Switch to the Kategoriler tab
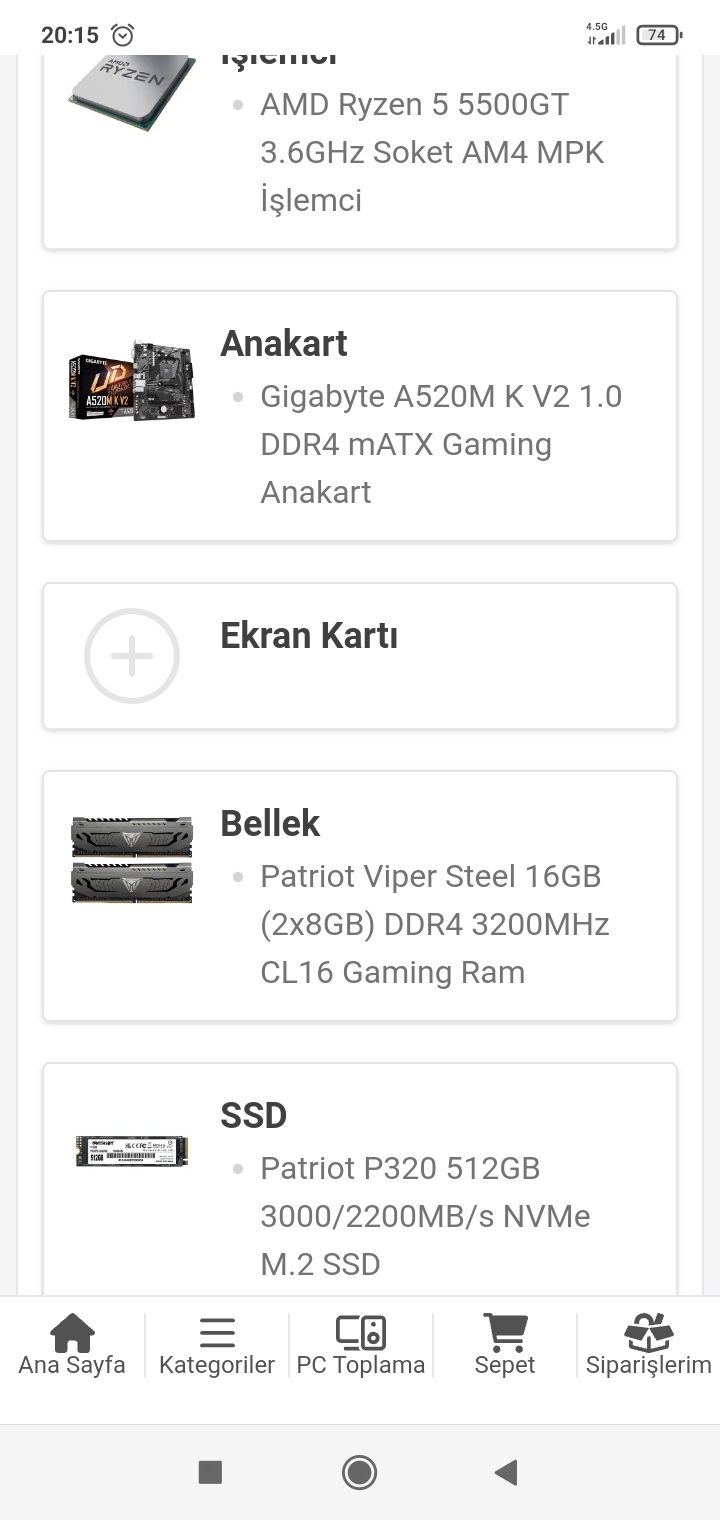 (x=217, y=1345)
